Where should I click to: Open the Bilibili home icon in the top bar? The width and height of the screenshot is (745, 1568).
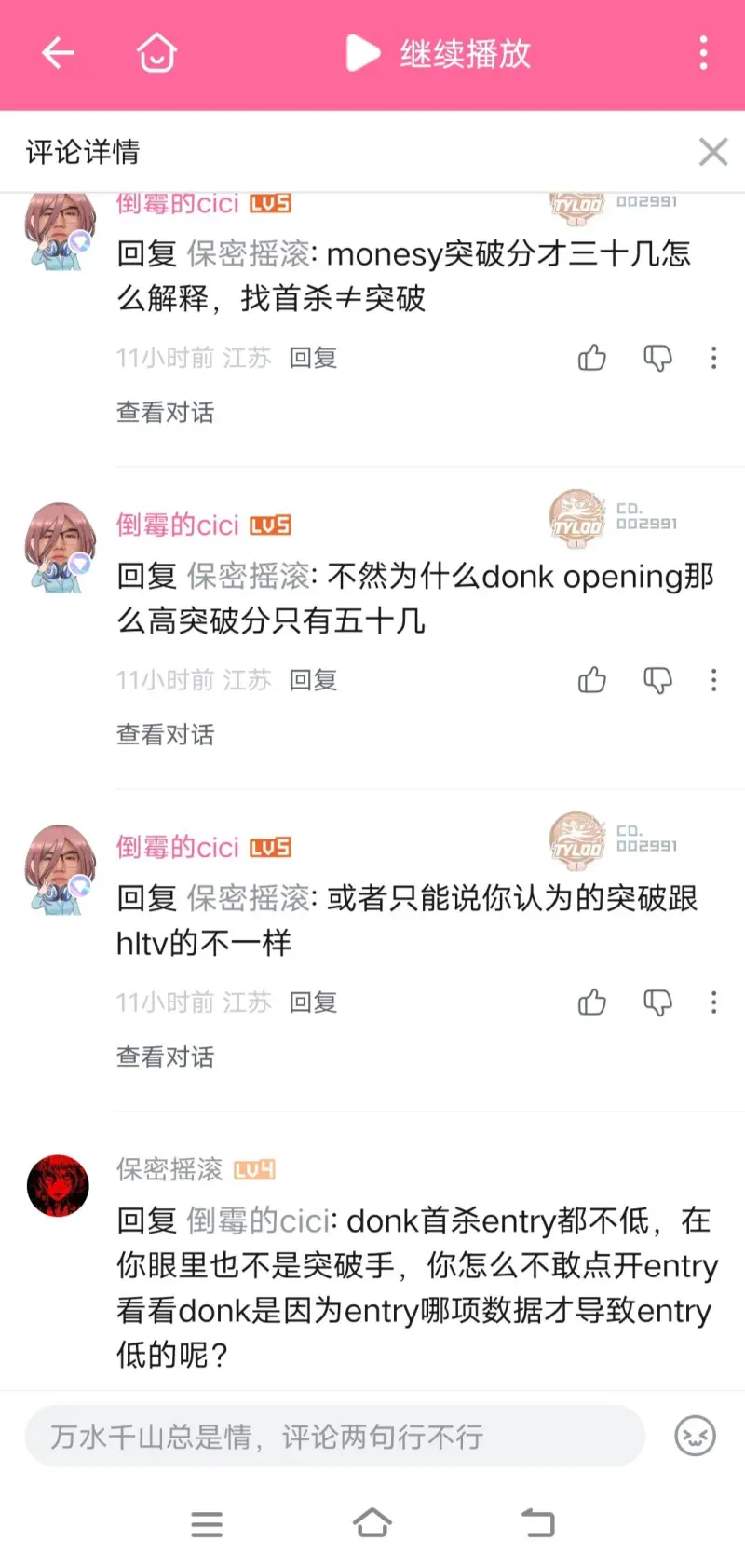point(156,53)
